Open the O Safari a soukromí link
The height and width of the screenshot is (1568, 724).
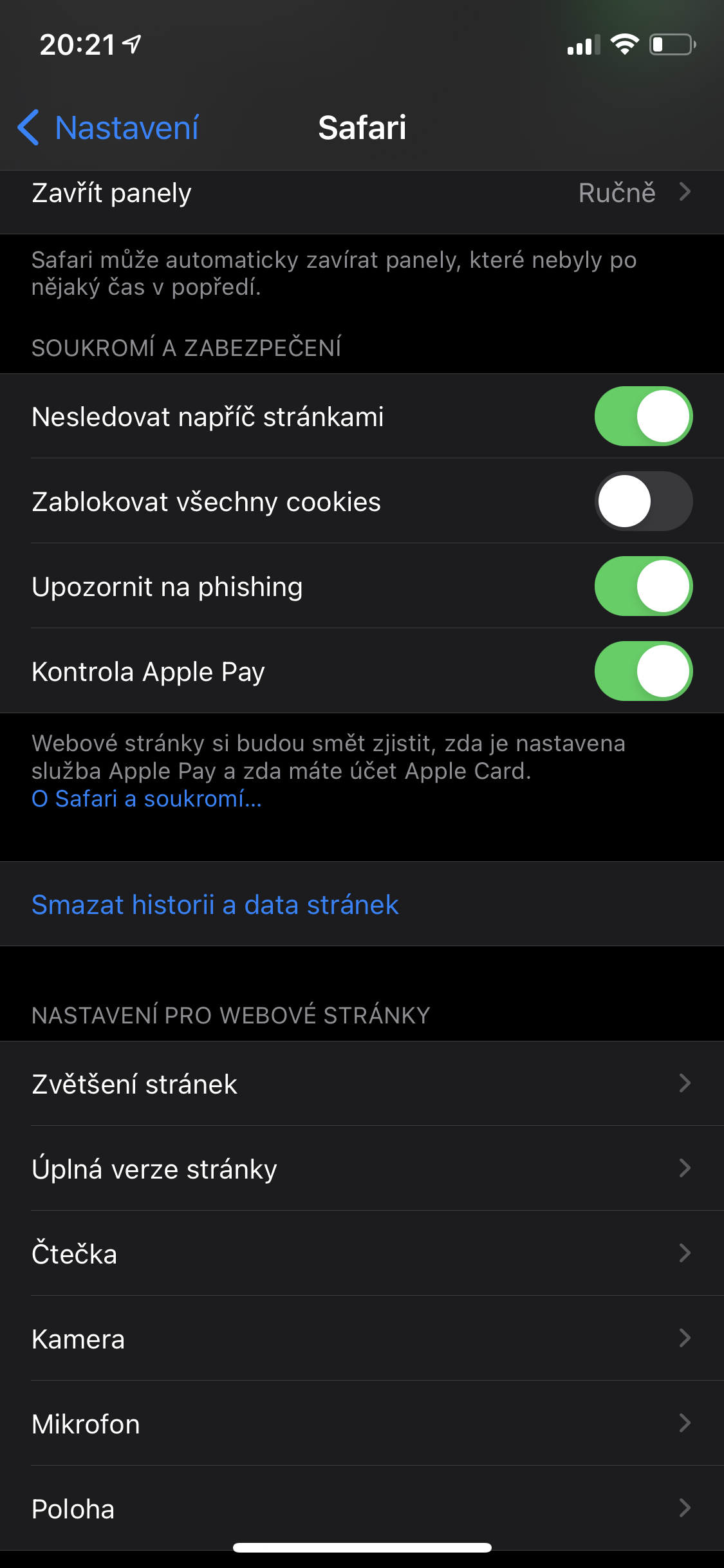pyautogui.click(x=147, y=799)
